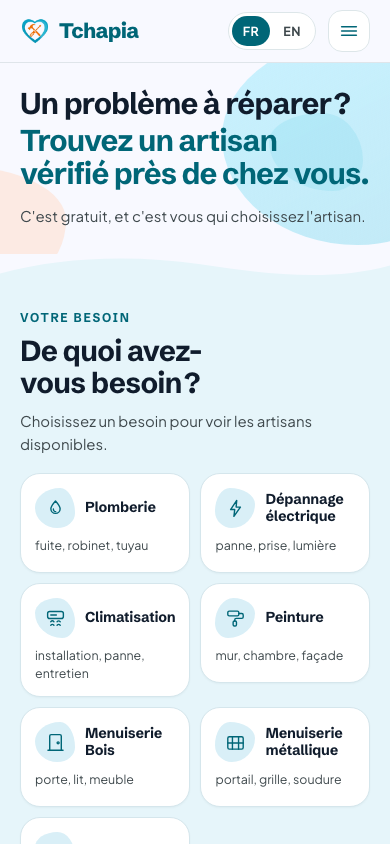Screen dimensions: 390x844
Task: Open the Climatisation category
Action: pos(105,640)
